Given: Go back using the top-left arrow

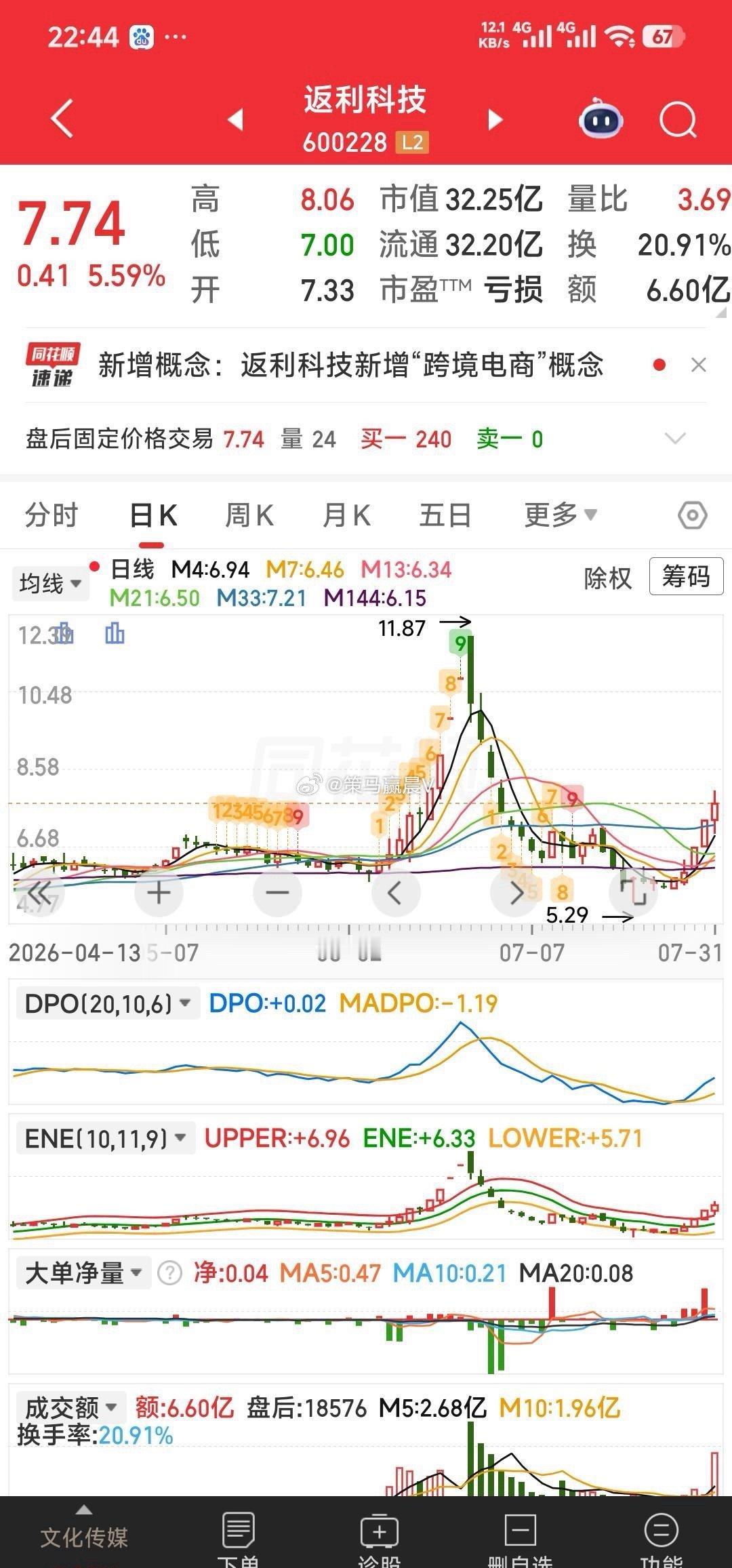Looking at the screenshot, I should [62, 119].
